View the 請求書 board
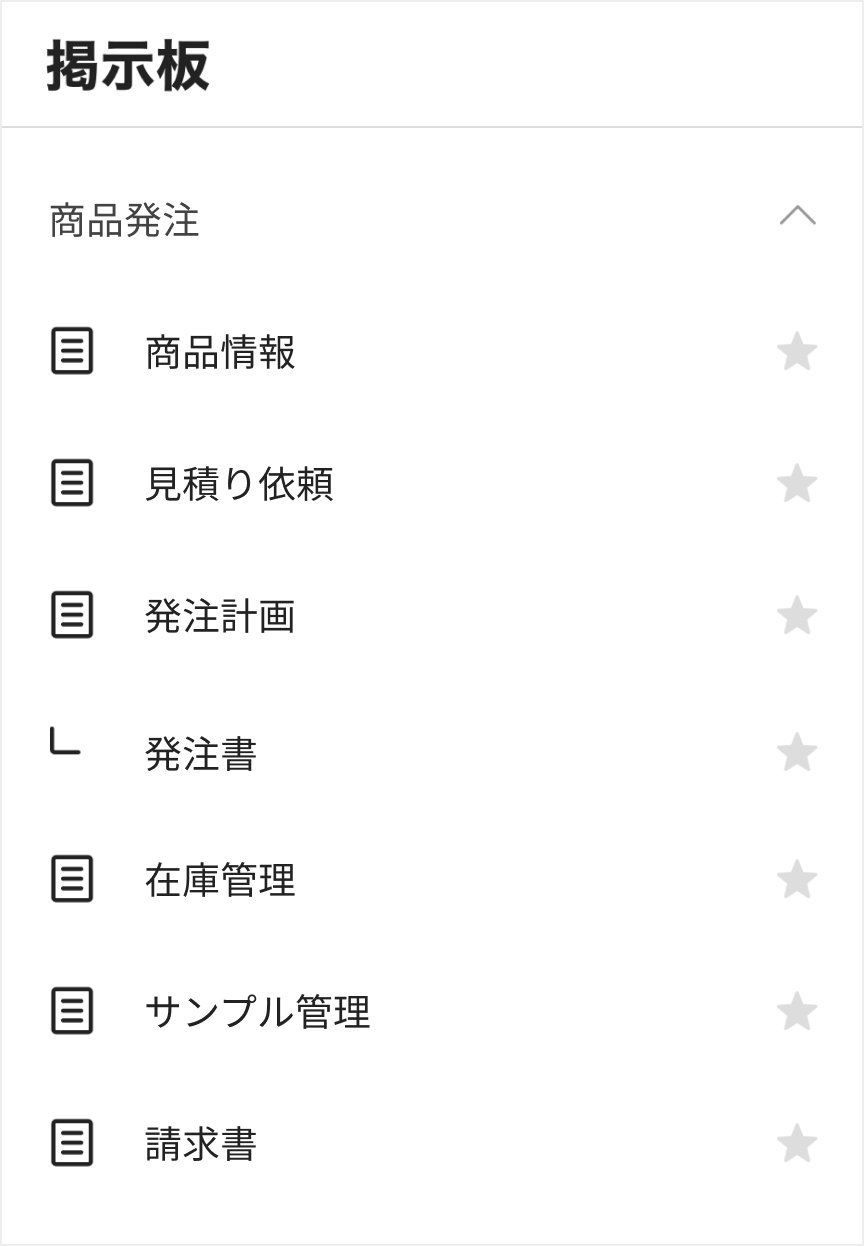The image size is (864, 1246). click(x=201, y=1144)
